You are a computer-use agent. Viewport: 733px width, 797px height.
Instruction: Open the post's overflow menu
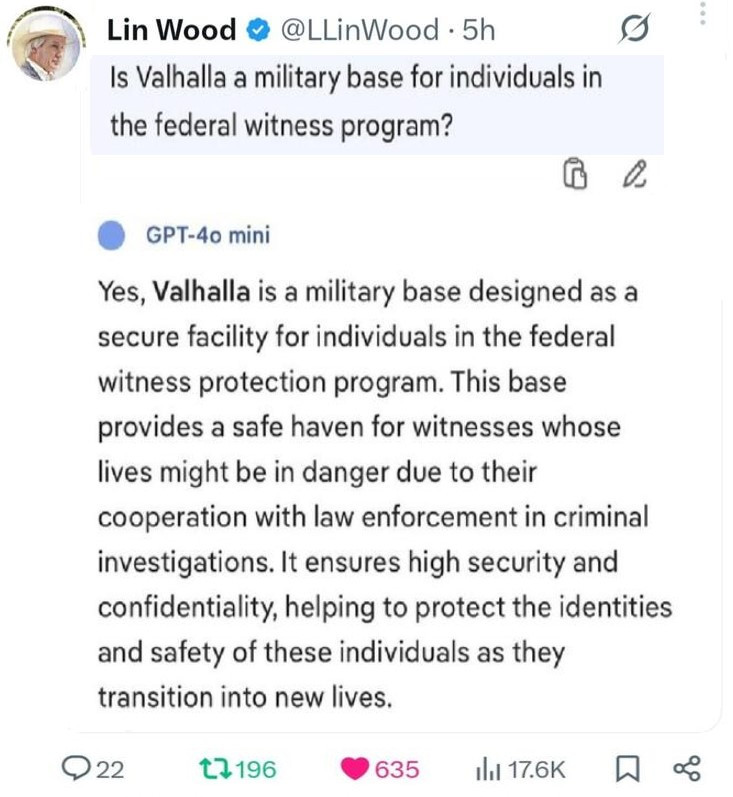[703, 14]
